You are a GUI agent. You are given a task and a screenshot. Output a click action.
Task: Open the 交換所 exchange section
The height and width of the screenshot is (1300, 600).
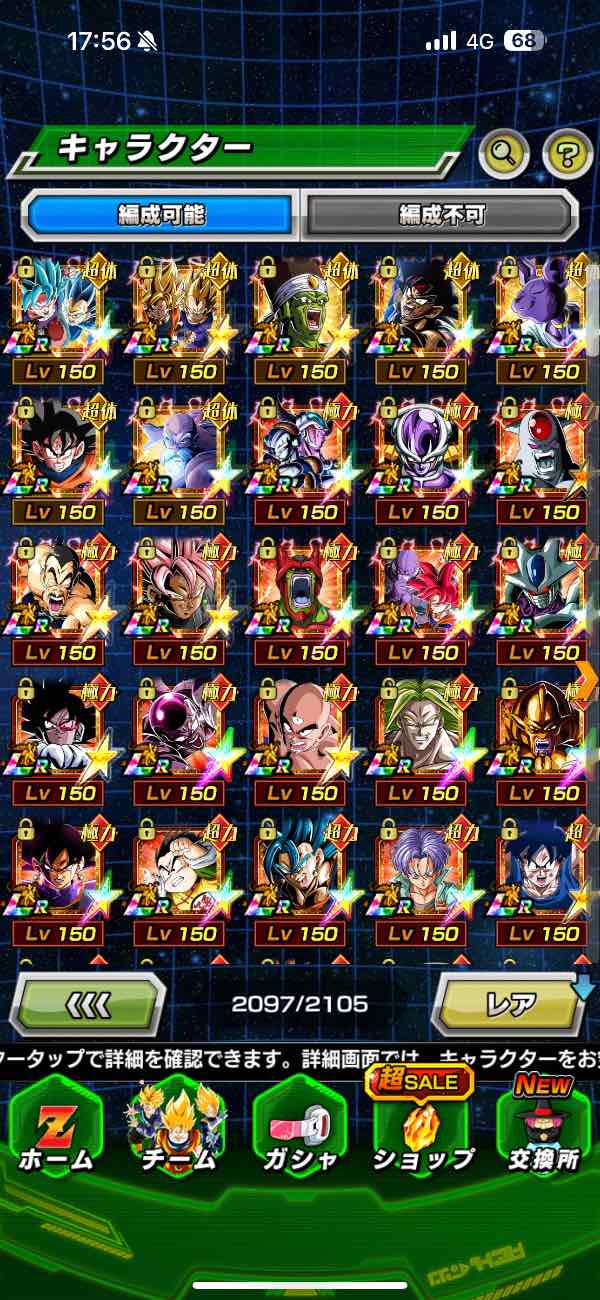pos(544,1127)
